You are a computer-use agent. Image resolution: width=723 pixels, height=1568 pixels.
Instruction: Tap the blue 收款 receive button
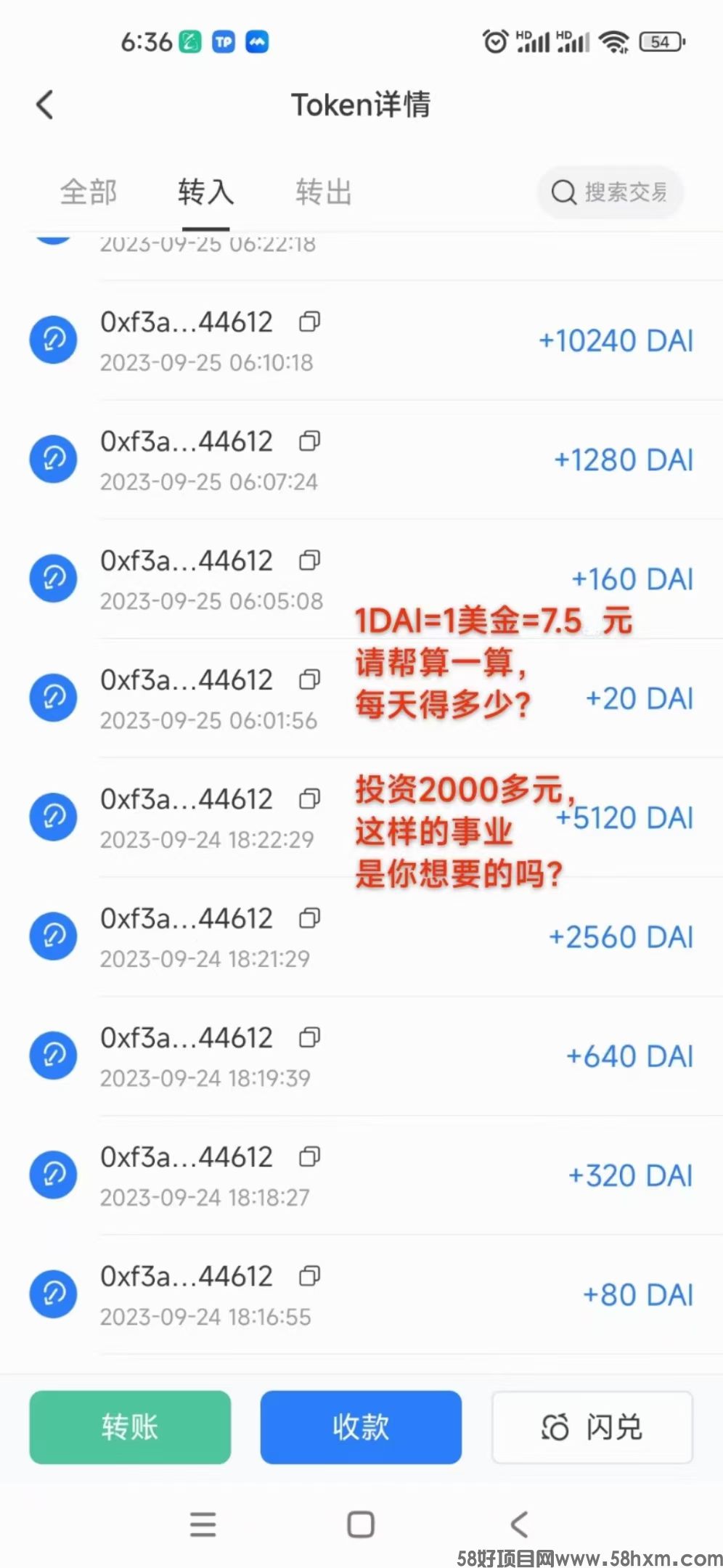pyautogui.click(x=361, y=1427)
